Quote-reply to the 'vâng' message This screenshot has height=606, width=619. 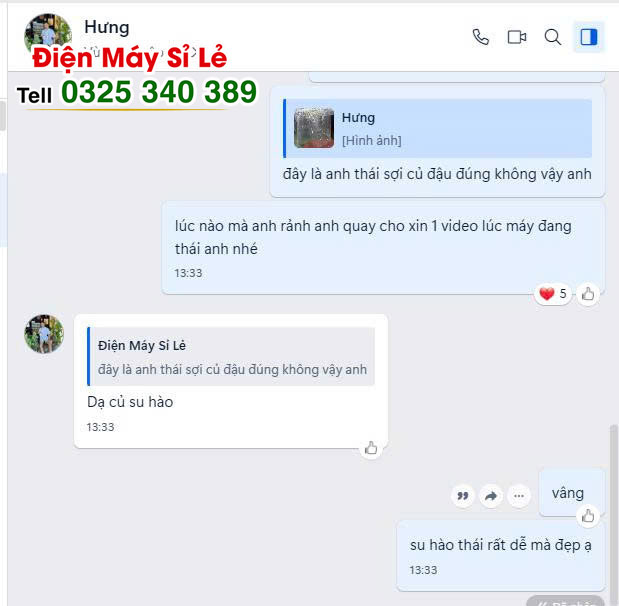[463, 495]
